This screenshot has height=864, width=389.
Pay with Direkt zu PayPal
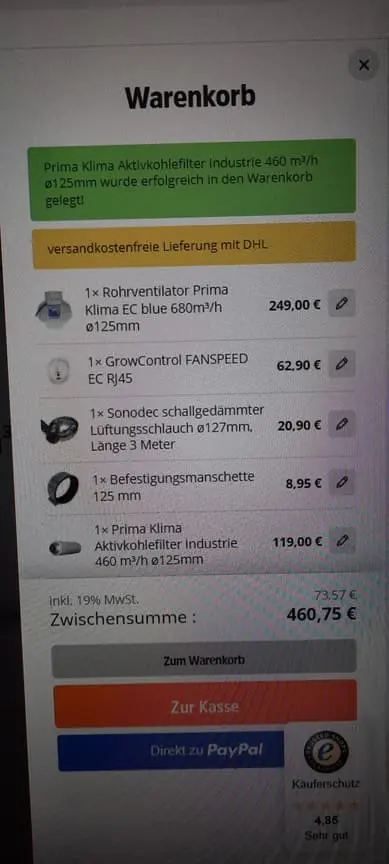pos(171,750)
